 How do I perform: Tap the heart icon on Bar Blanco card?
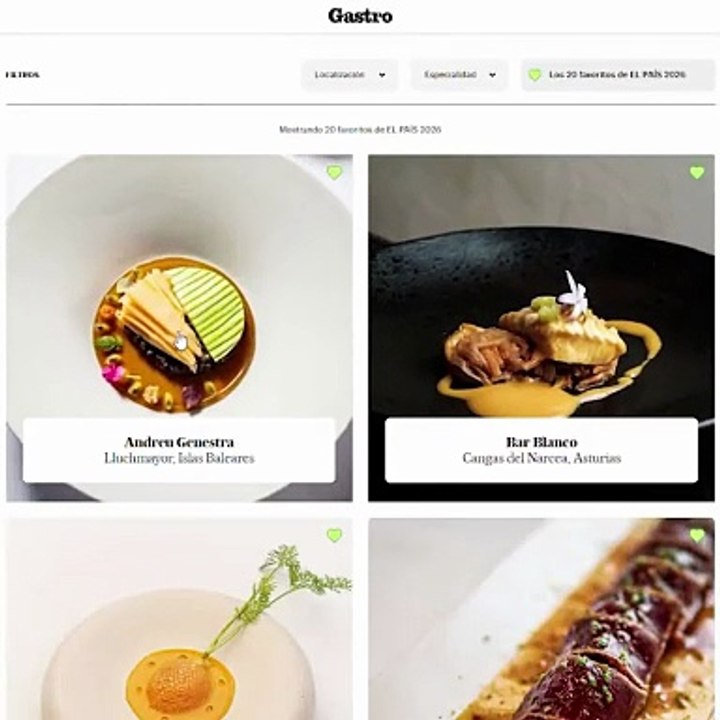coord(697,173)
